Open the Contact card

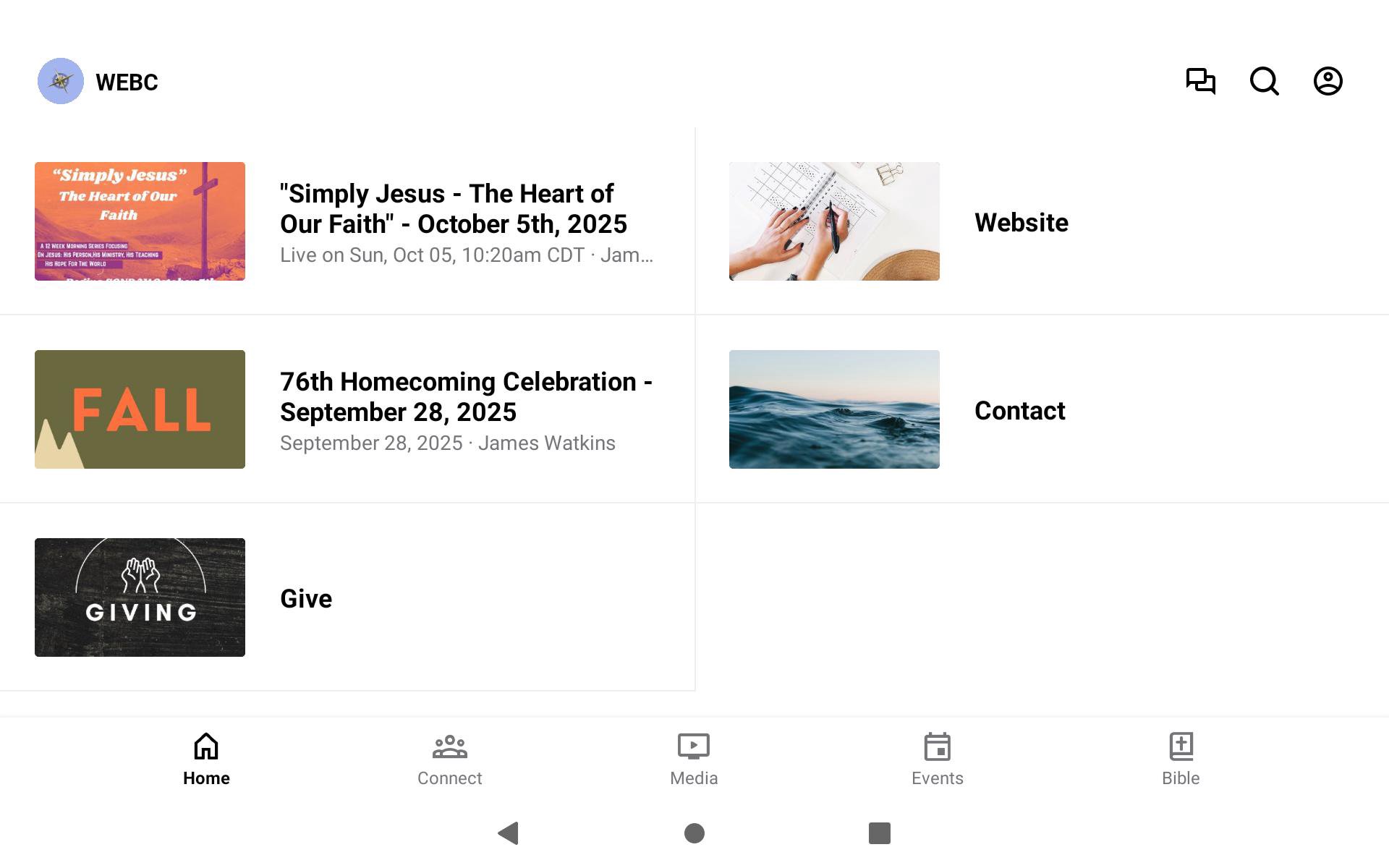pos(1042,409)
